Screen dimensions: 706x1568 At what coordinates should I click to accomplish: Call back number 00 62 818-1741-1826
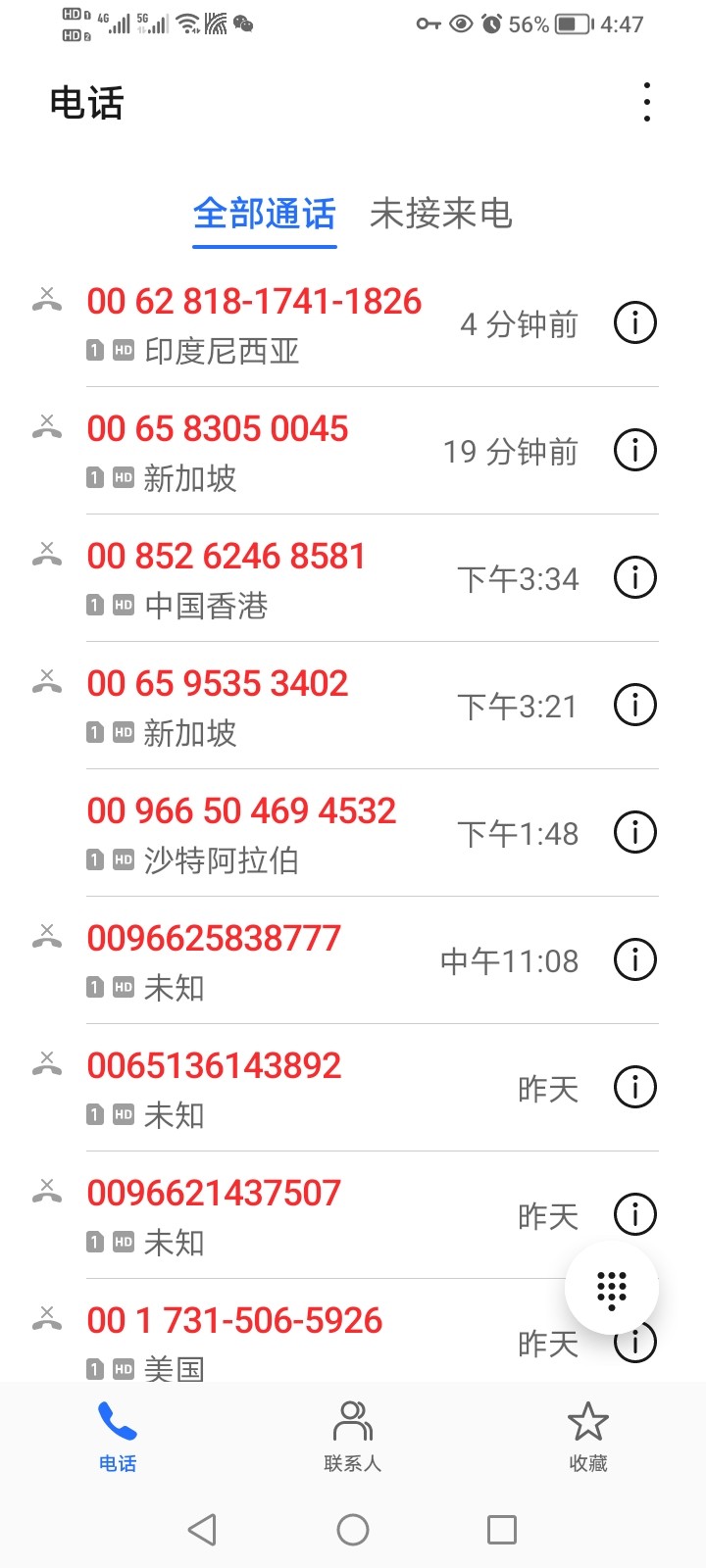(253, 302)
